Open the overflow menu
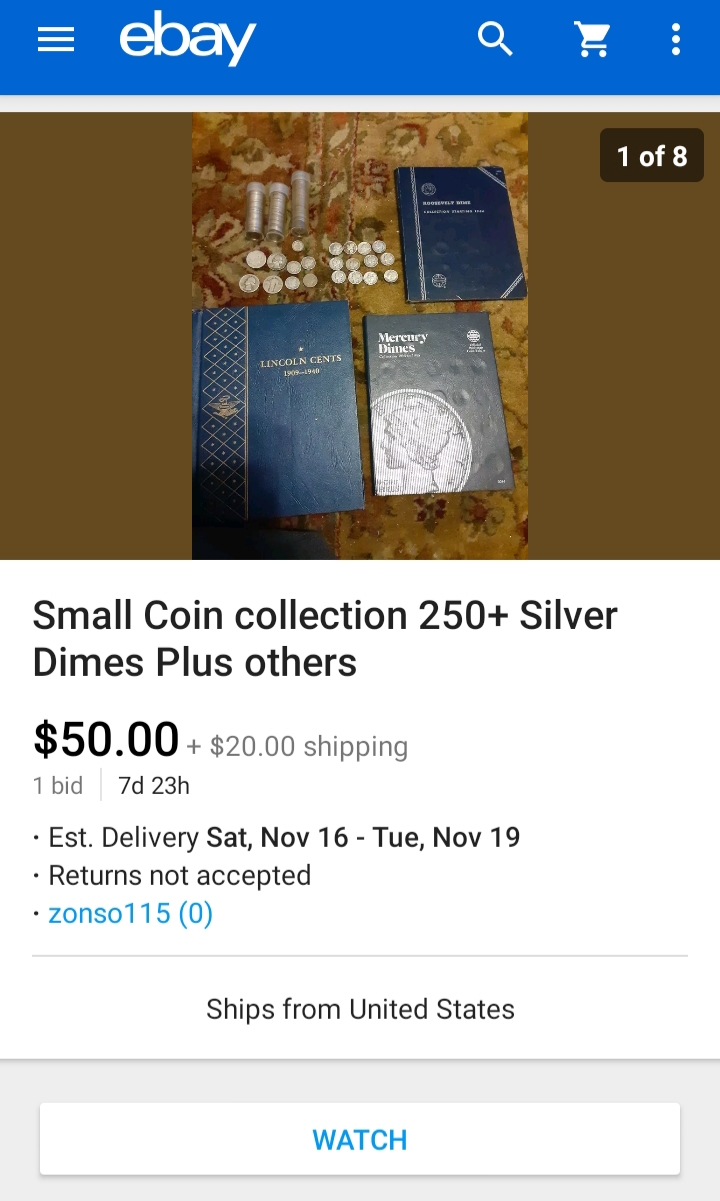 click(676, 39)
